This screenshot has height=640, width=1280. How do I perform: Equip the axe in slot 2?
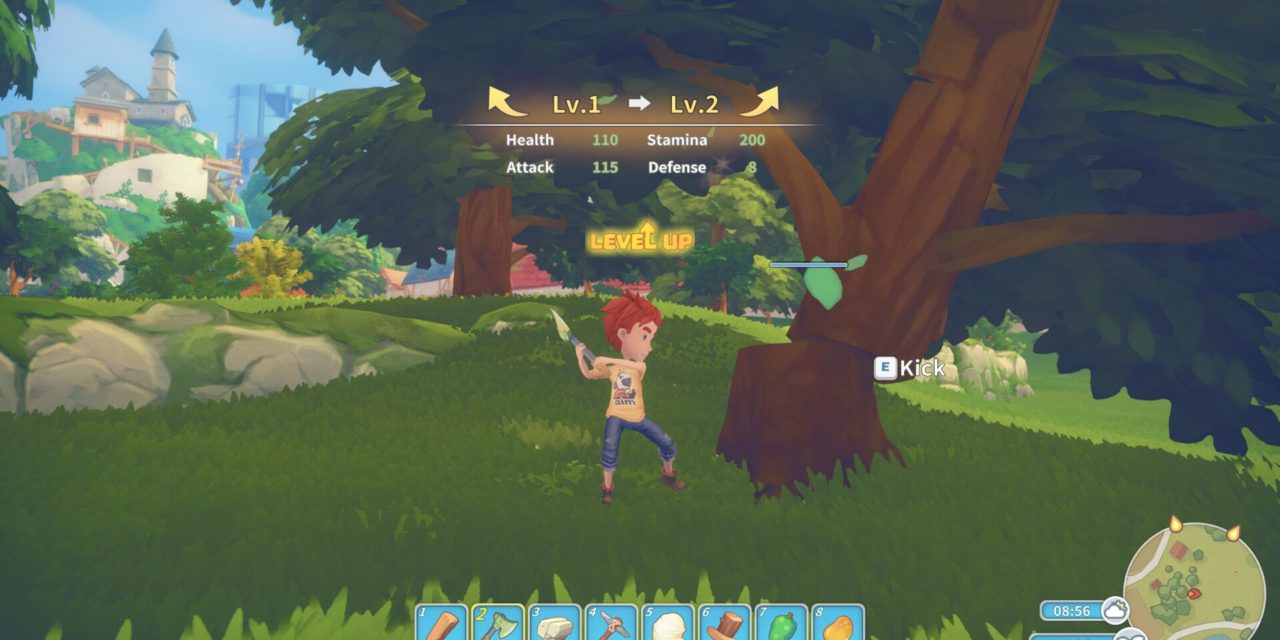tap(498, 624)
